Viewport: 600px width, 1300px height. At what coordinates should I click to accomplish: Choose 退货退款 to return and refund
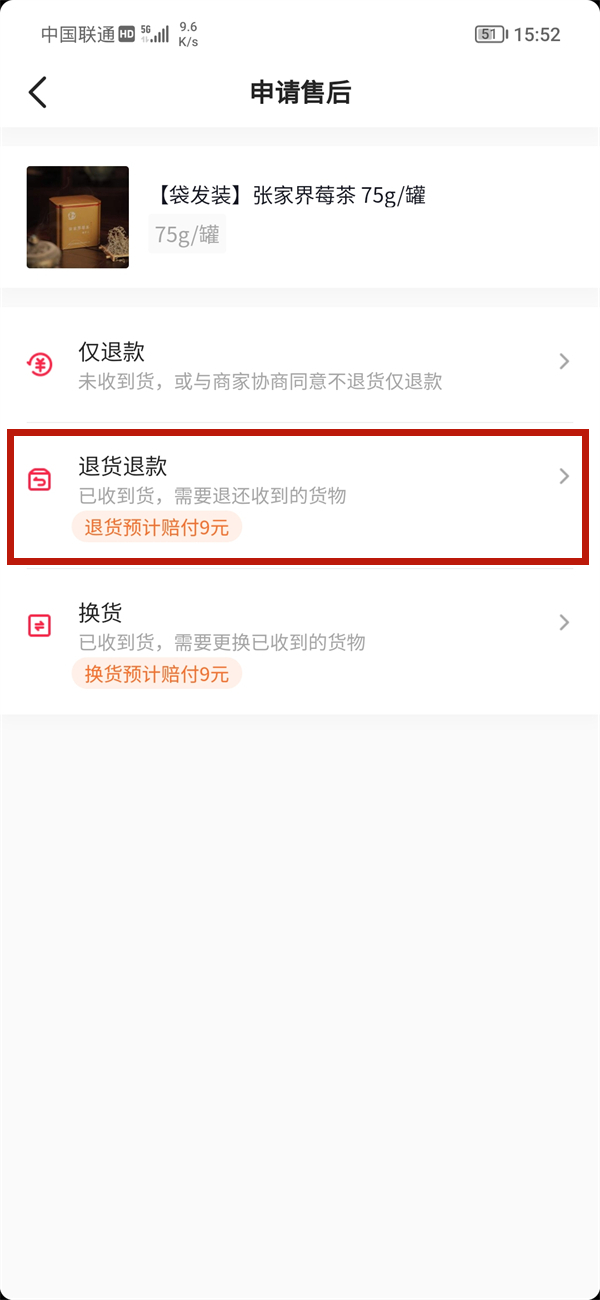(x=300, y=495)
